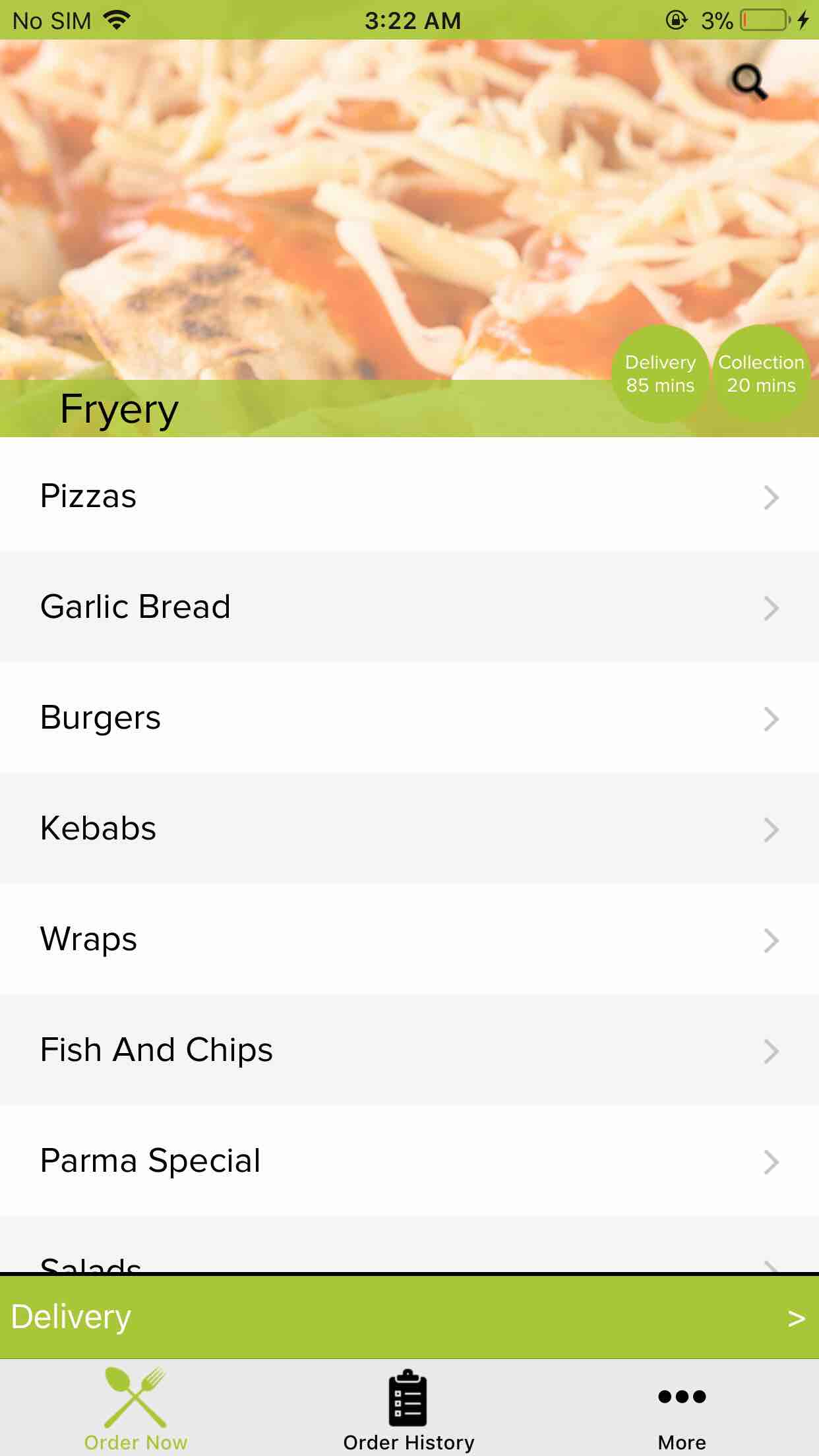This screenshot has width=819, height=1456.
Task: Select the Kebabs category
Action: coord(409,828)
